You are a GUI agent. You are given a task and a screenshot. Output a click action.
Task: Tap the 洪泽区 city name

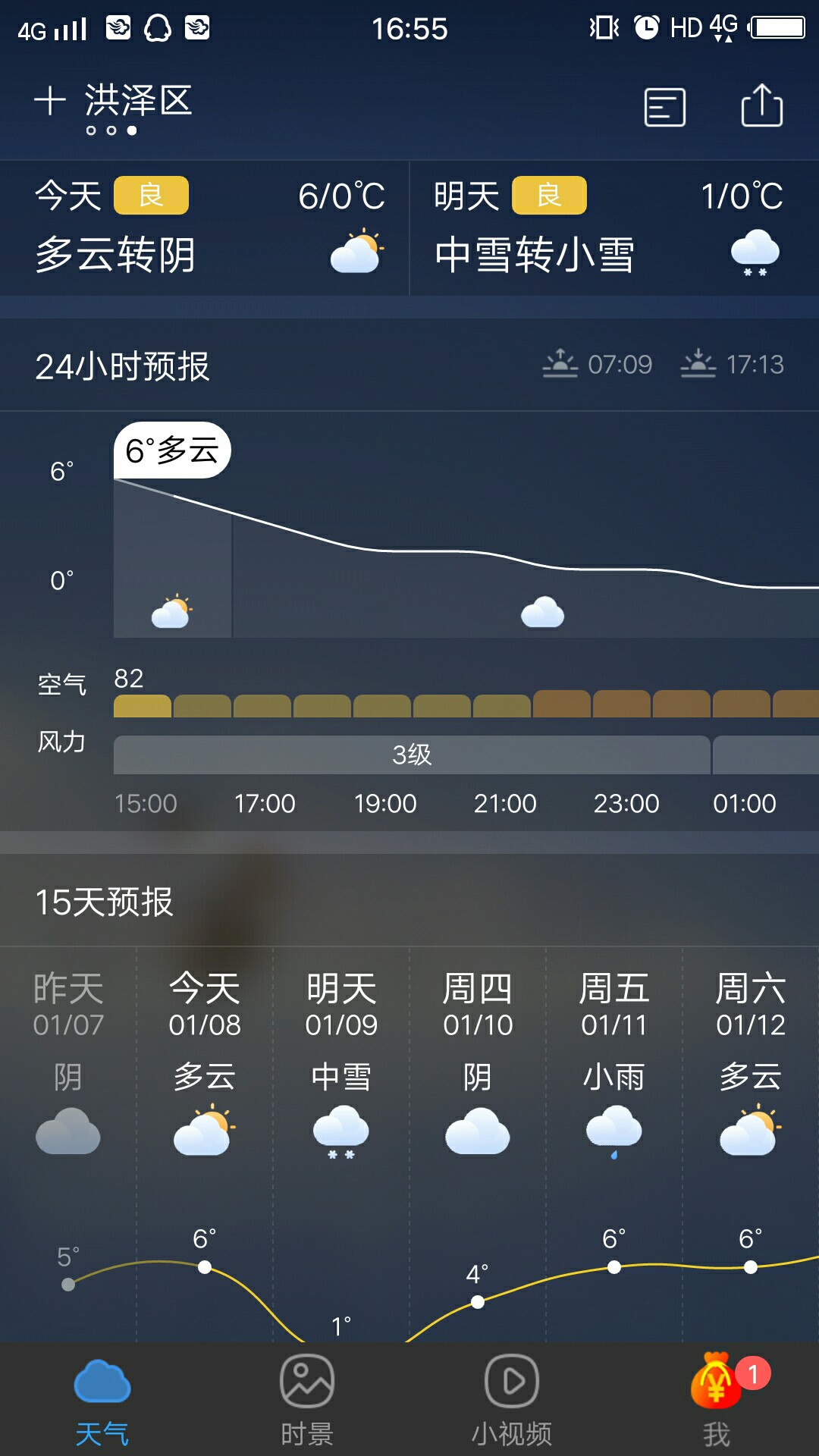point(139,101)
